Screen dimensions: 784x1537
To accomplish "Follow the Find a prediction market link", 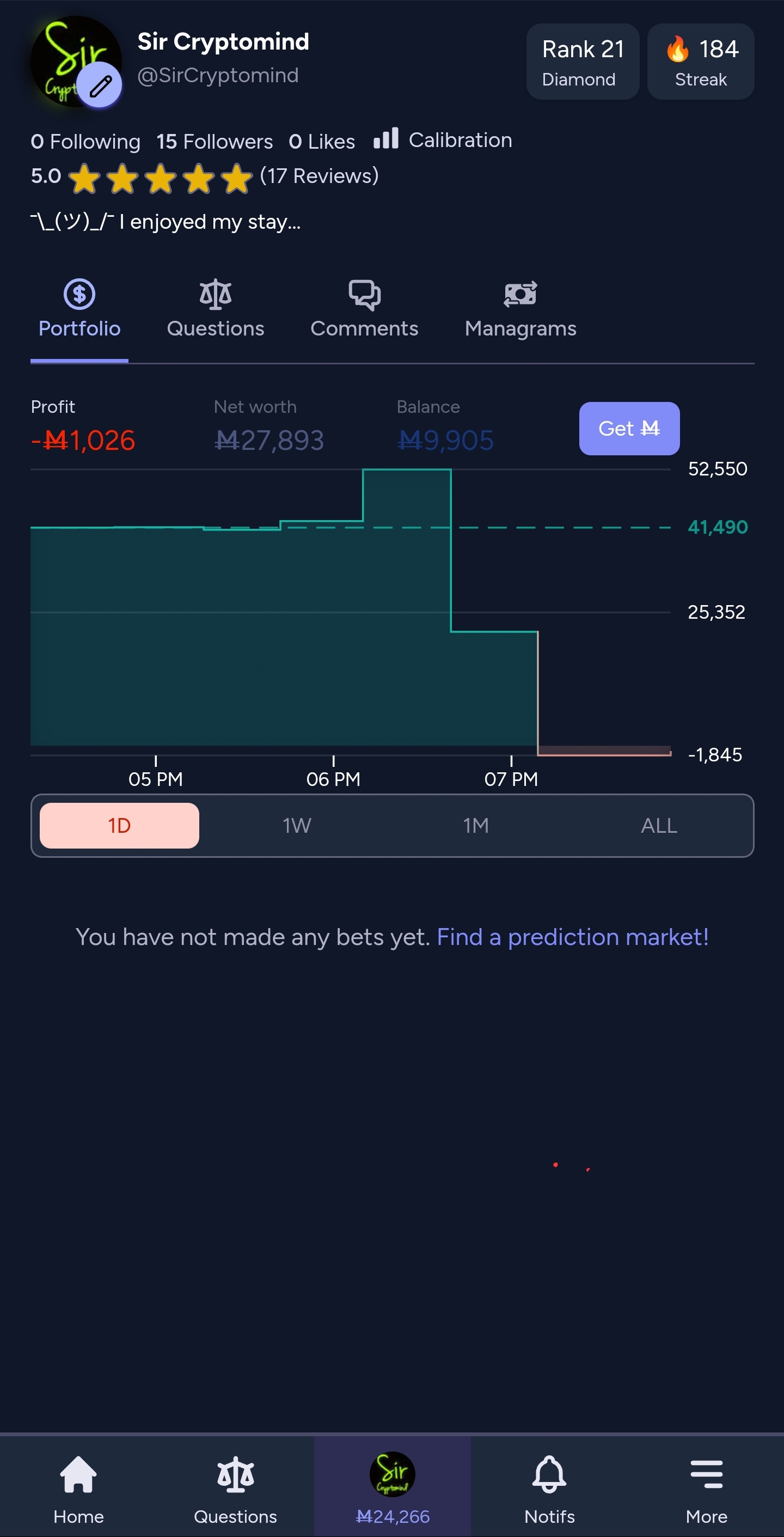I will [572, 937].
